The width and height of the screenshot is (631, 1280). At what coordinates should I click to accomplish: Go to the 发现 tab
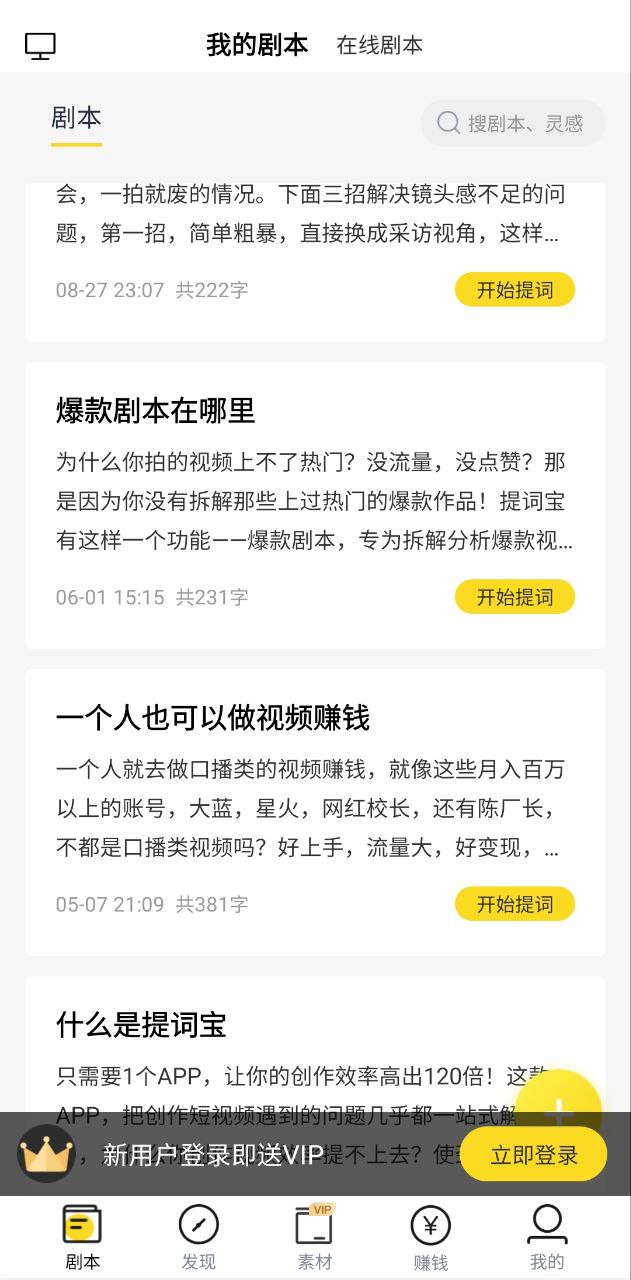pos(198,1237)
